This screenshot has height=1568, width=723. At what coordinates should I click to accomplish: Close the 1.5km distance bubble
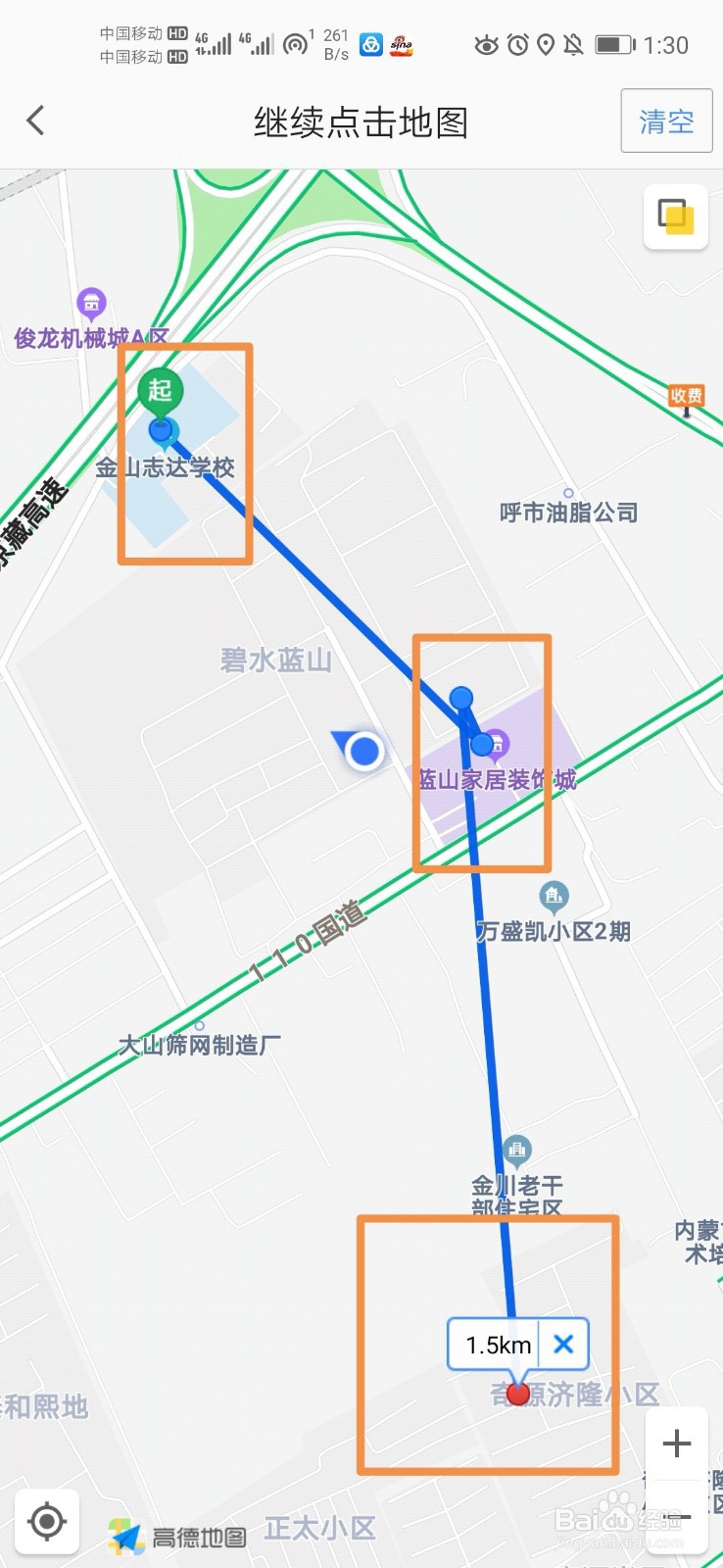[563, 1344]
